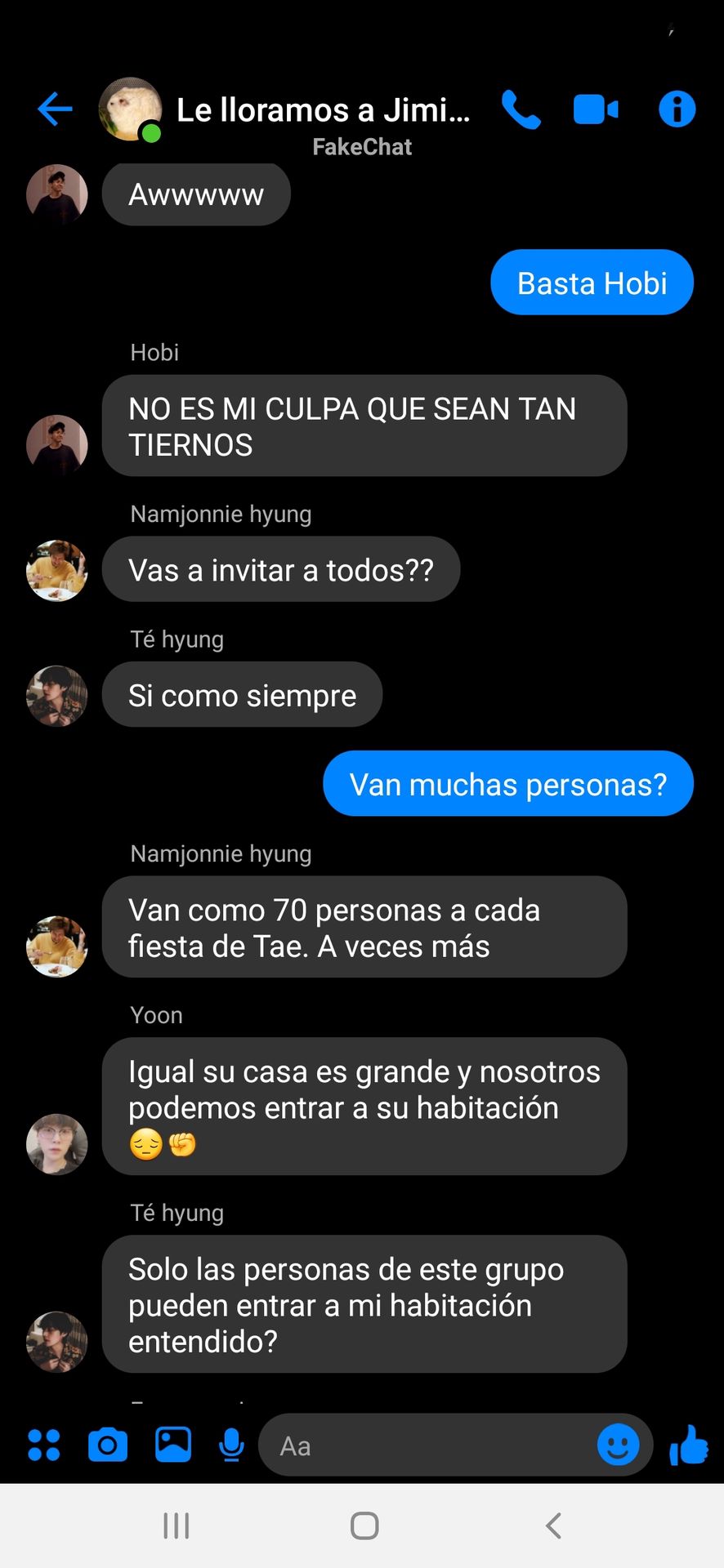Open the emoji picker in the message box

618,1445
